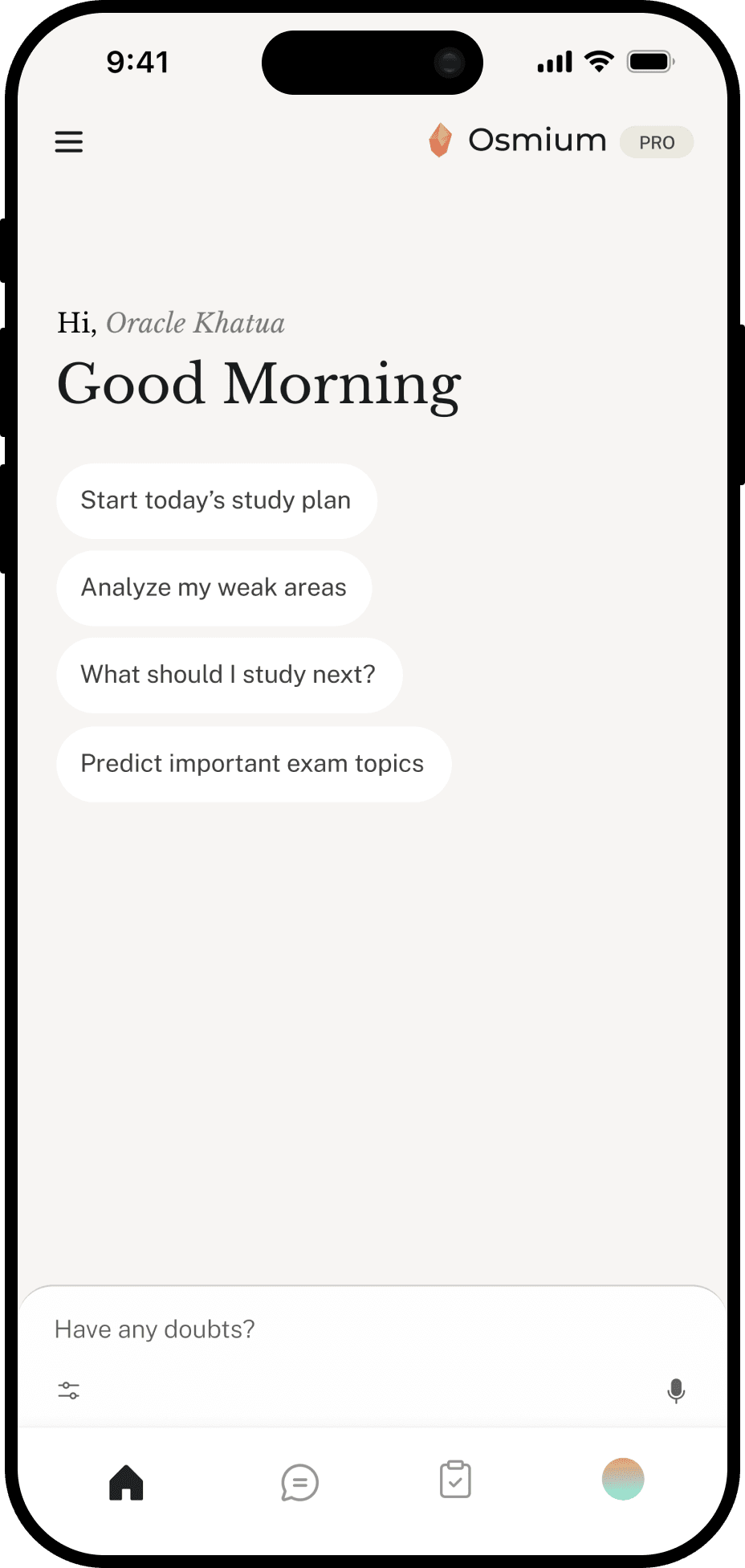
Task: Start today's study plan
Action: pyautogui.click(x=215, y=500)
